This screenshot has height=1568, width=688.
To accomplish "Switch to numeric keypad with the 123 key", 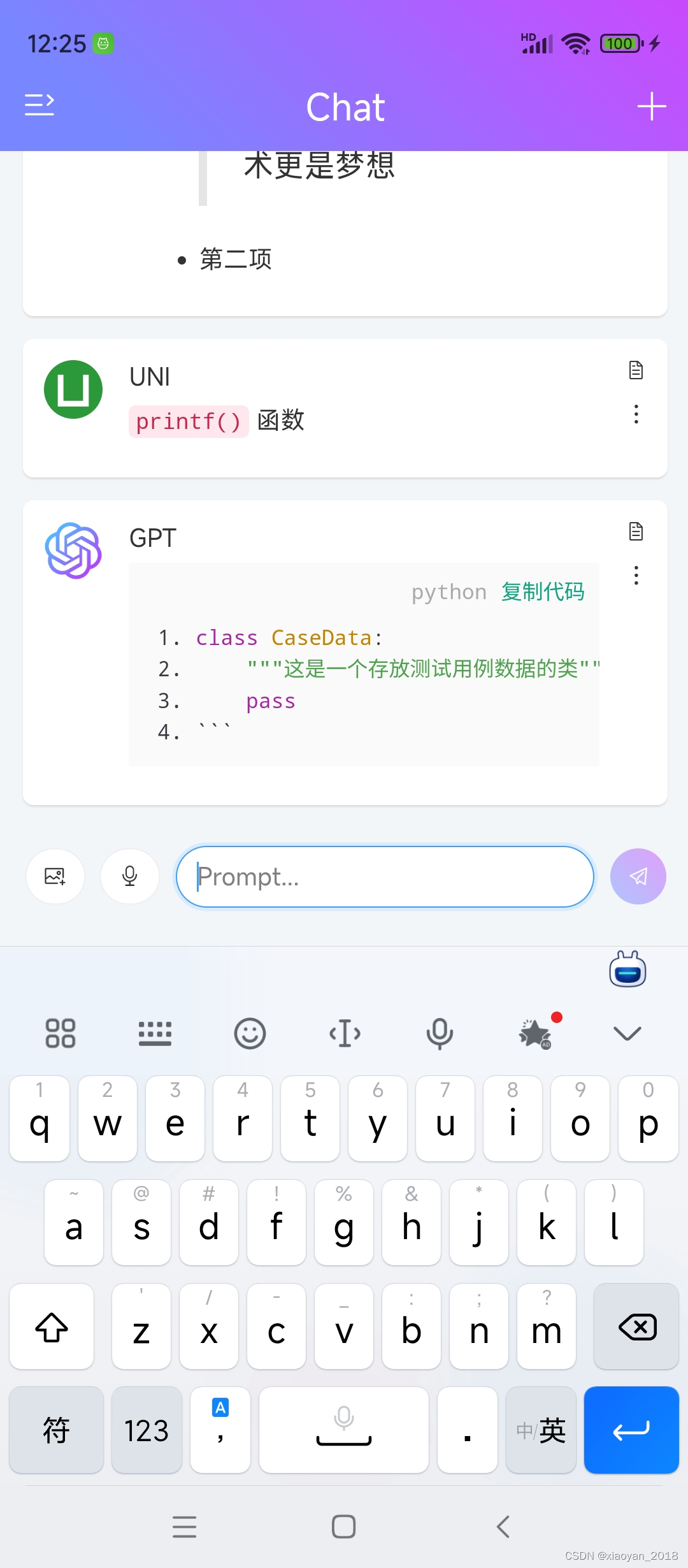I will [x=146, y=1430].
